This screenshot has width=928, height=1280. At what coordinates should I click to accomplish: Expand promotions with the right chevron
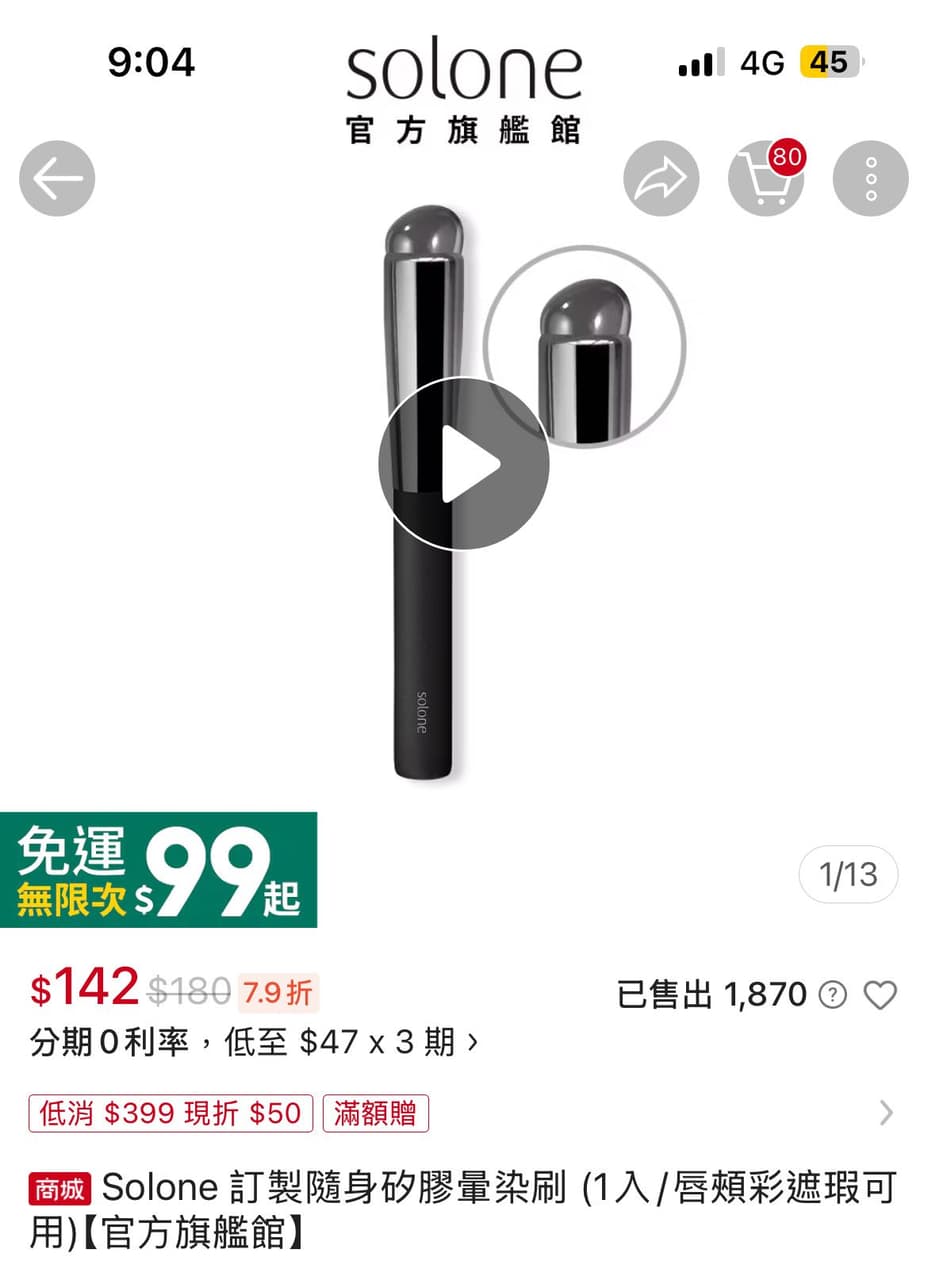click(885, 1113)
